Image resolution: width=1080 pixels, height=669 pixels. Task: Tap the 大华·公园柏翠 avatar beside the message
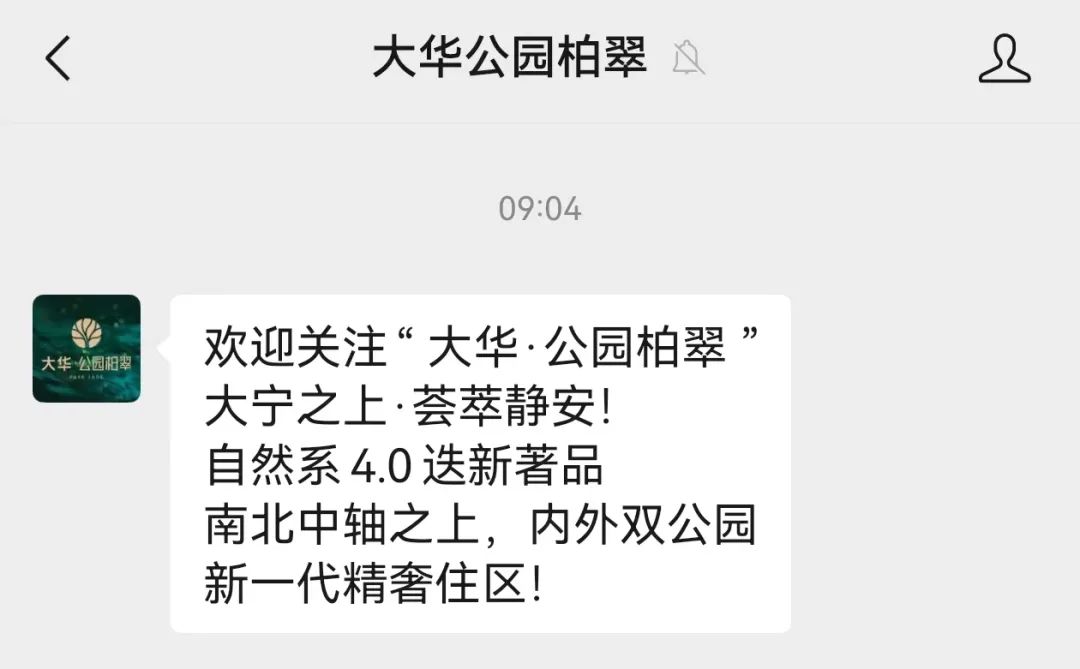(x=87, y=349)
